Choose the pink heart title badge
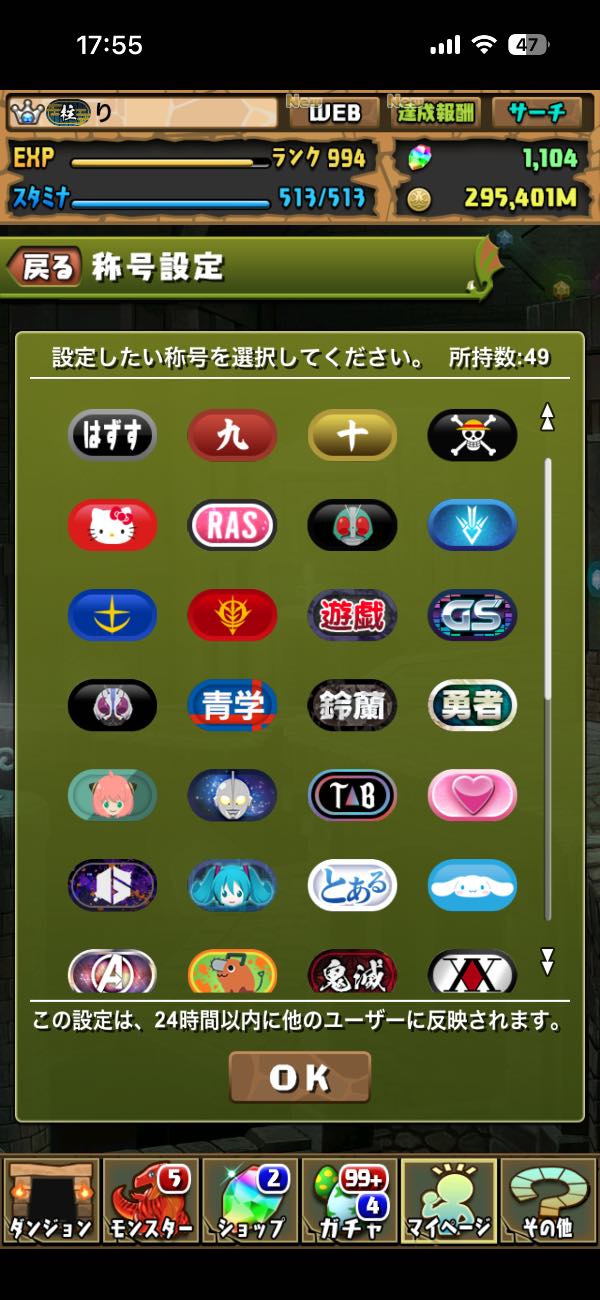 tap(472, 795)
